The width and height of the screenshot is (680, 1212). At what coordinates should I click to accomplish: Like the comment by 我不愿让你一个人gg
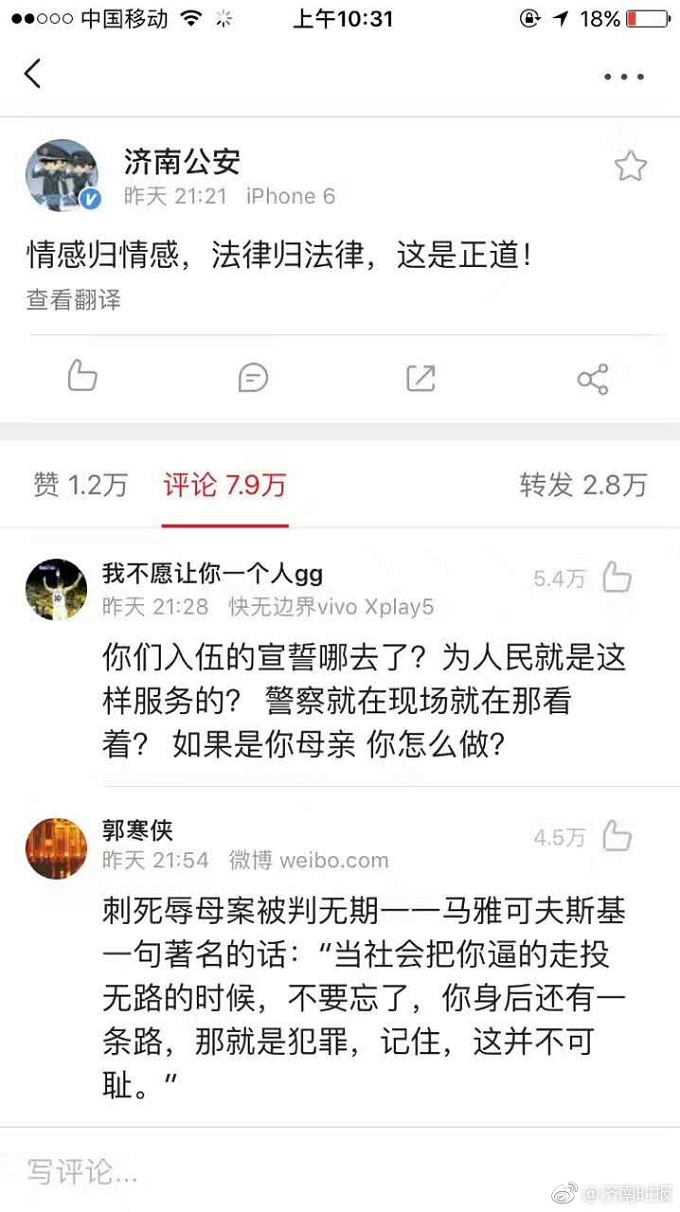[x=617, y=577]
